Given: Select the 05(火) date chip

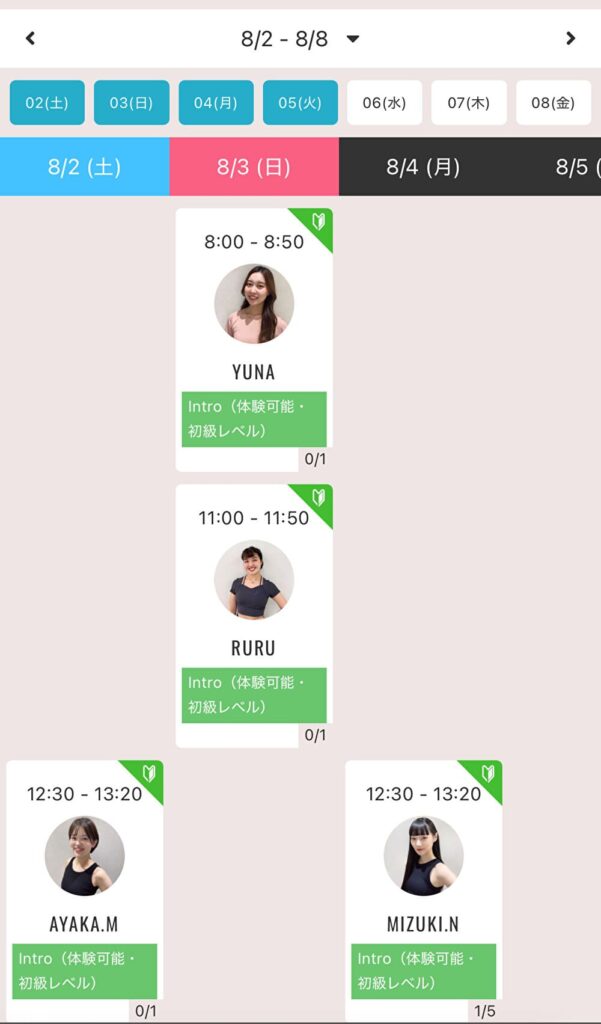Looking at the screenshot, I should (300, 103).
